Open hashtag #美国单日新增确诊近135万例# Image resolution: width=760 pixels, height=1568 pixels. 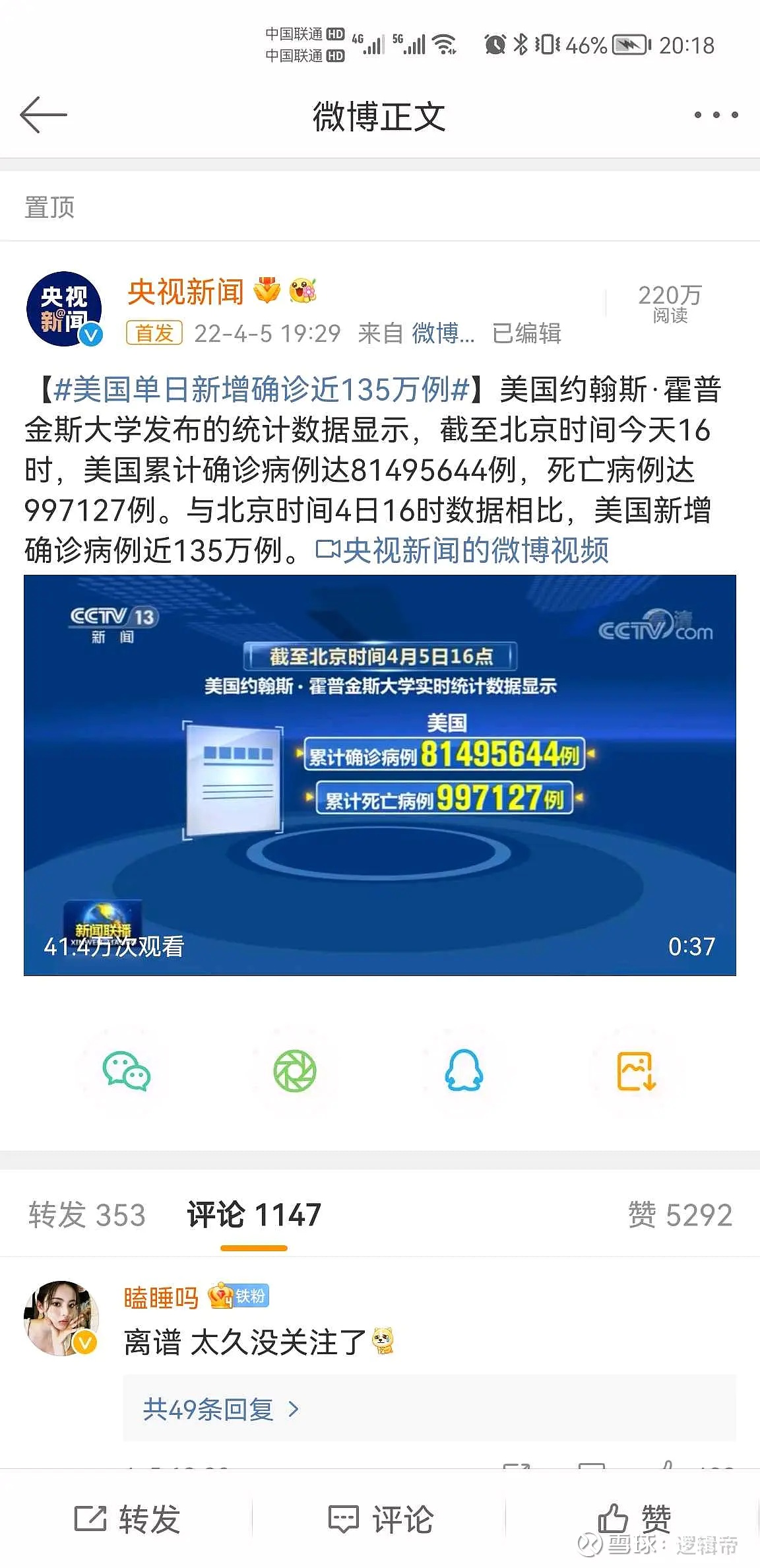click(262, 389)
